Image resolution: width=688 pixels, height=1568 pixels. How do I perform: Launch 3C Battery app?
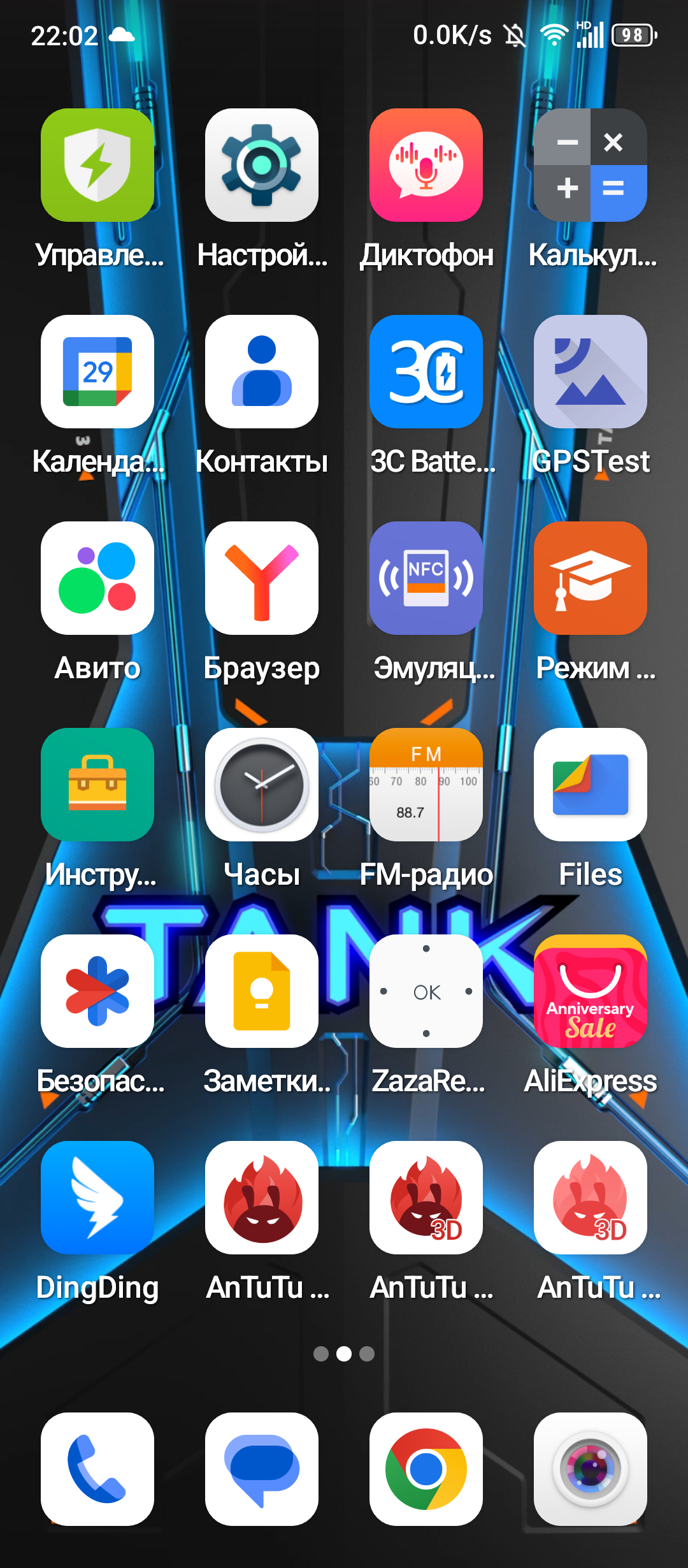(x=426, y=372)
